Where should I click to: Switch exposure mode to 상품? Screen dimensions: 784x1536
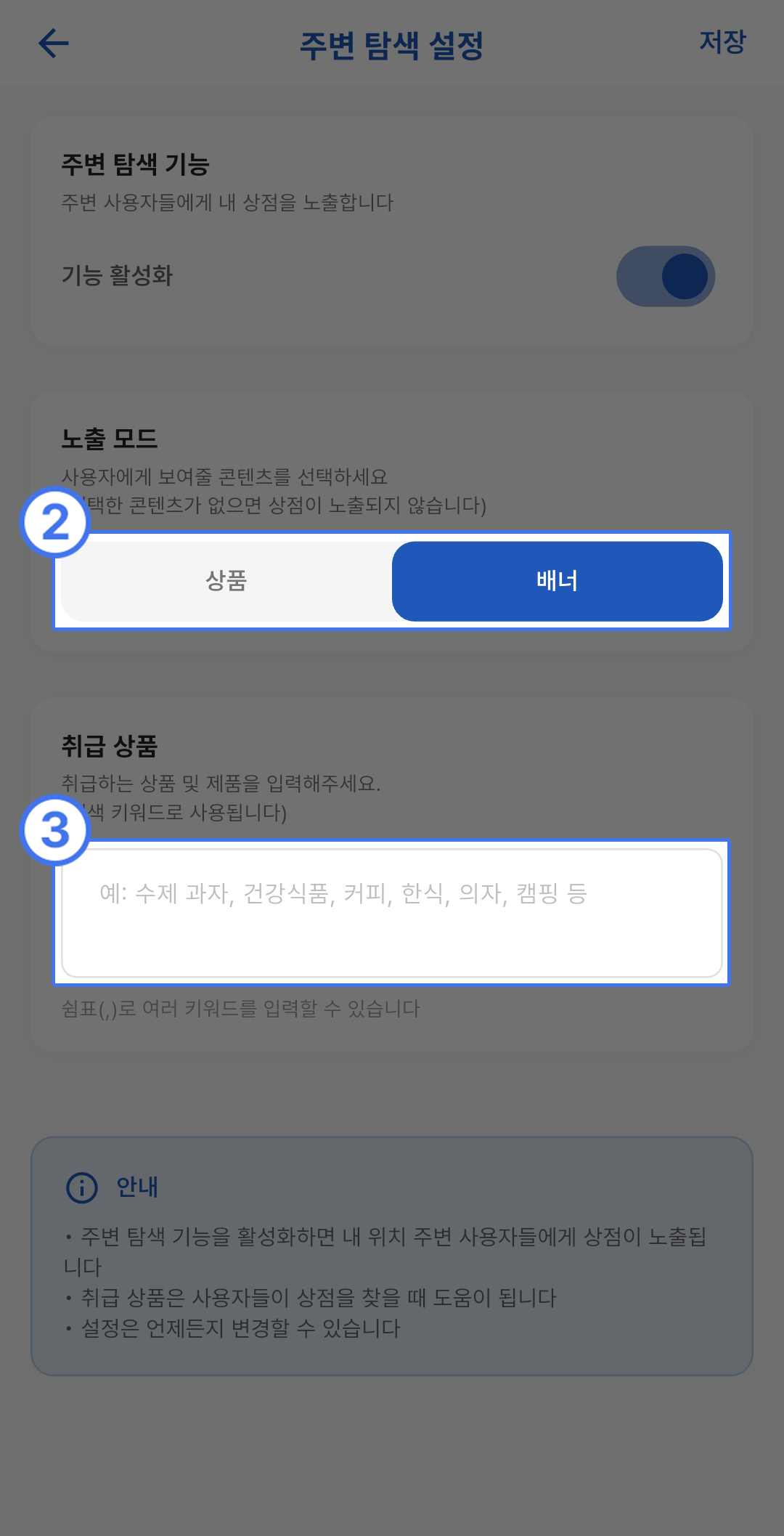click(x=226, y=581)
